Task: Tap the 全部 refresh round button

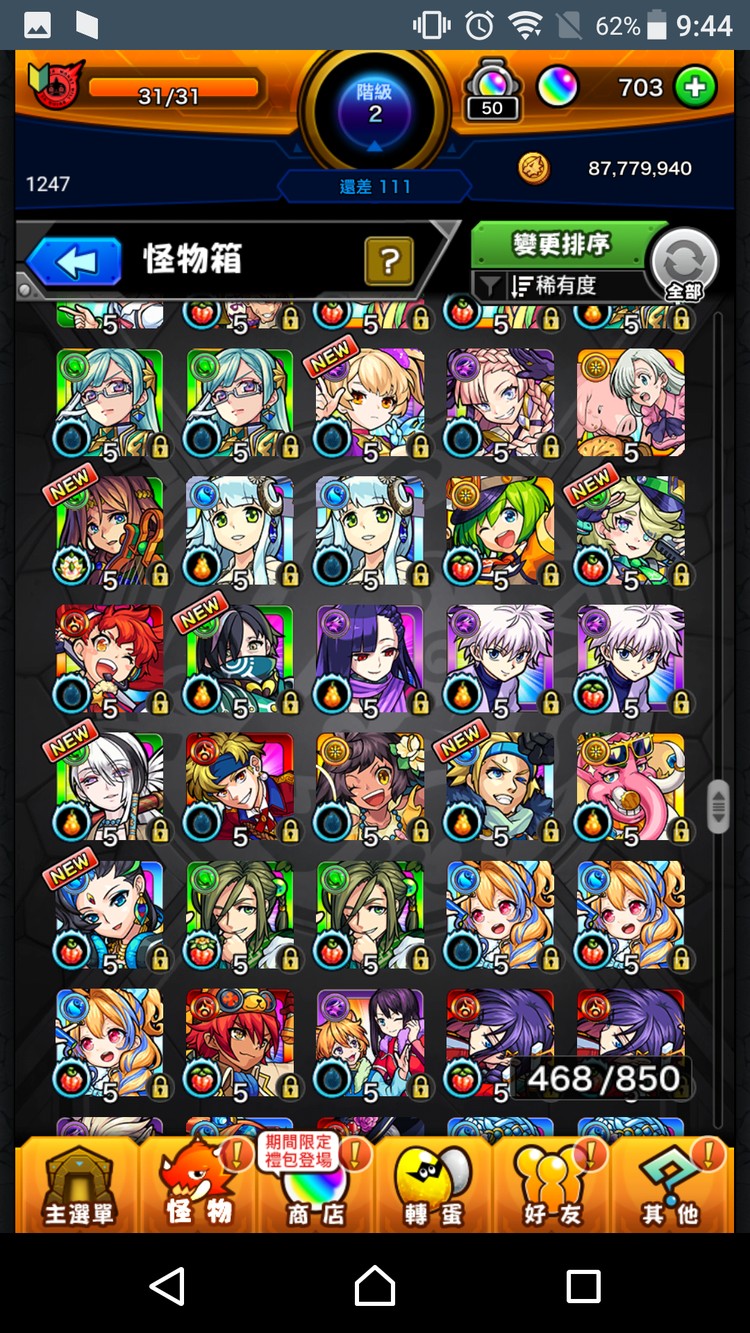Action: 684,264
